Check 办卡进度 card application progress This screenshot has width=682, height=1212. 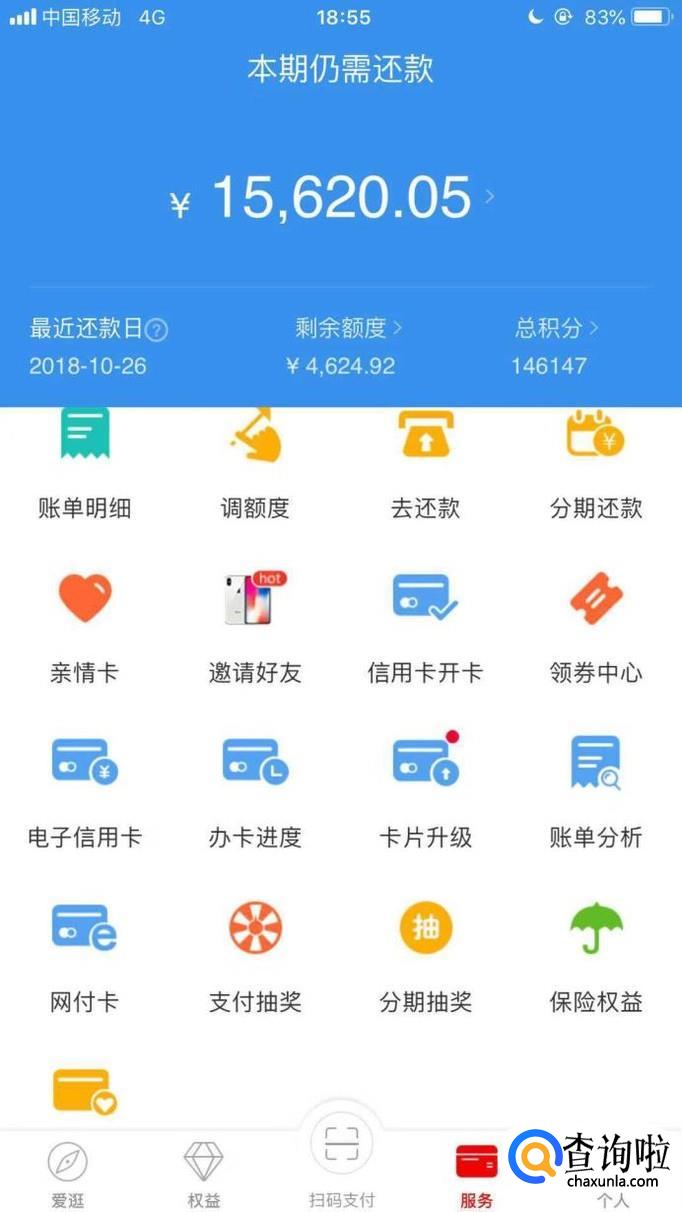pos(255,790)
